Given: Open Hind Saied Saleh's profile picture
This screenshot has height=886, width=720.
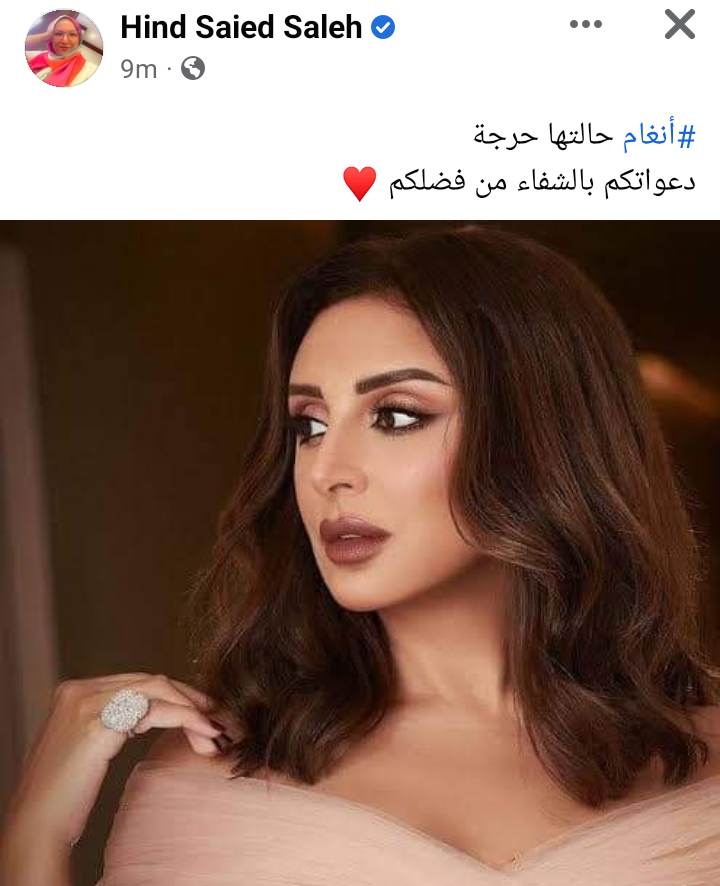Looking at the screenshot, I should pyautogui.click(x=63, y=48).
